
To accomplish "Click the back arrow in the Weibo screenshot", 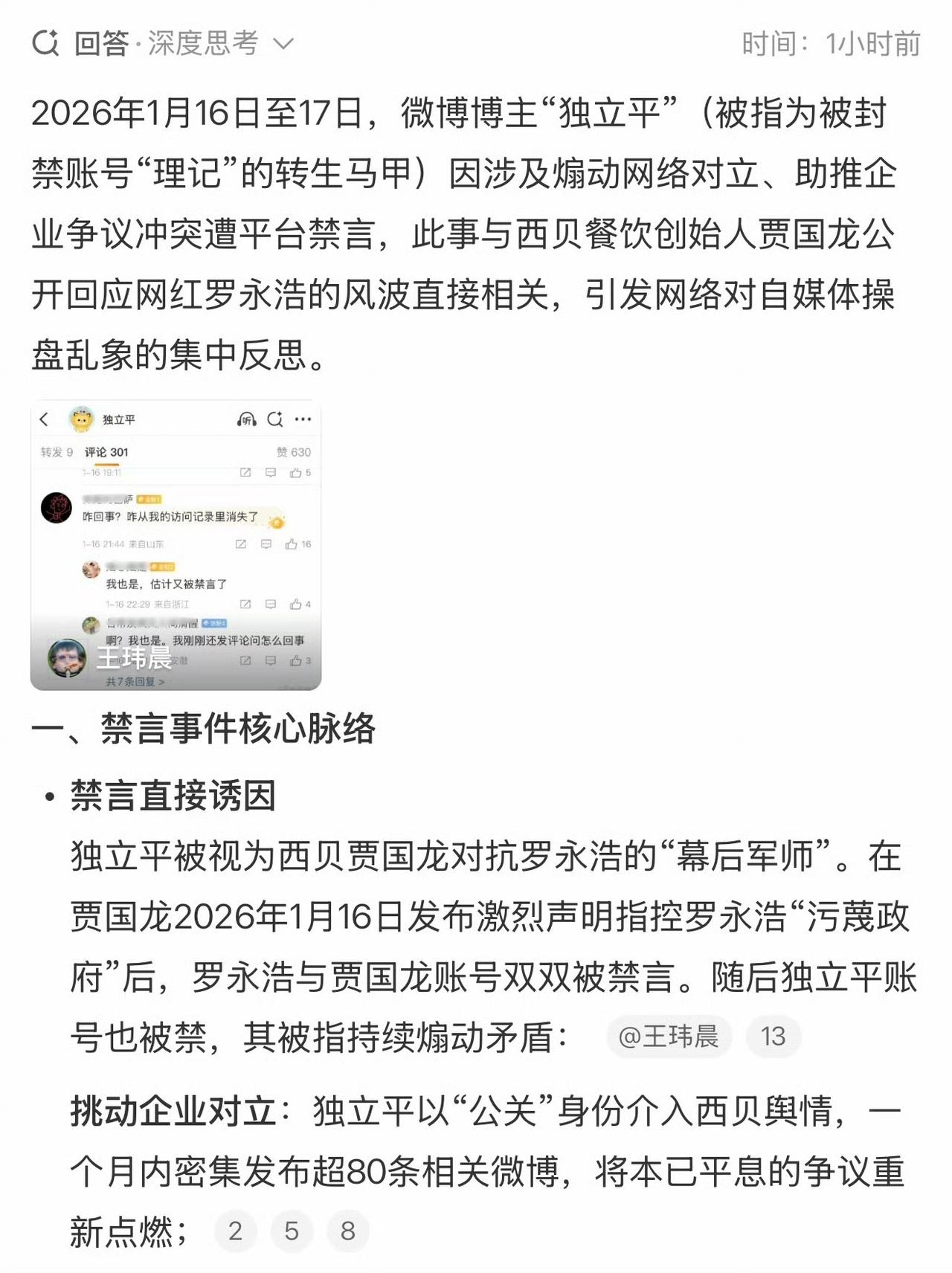I will point(45,420).
